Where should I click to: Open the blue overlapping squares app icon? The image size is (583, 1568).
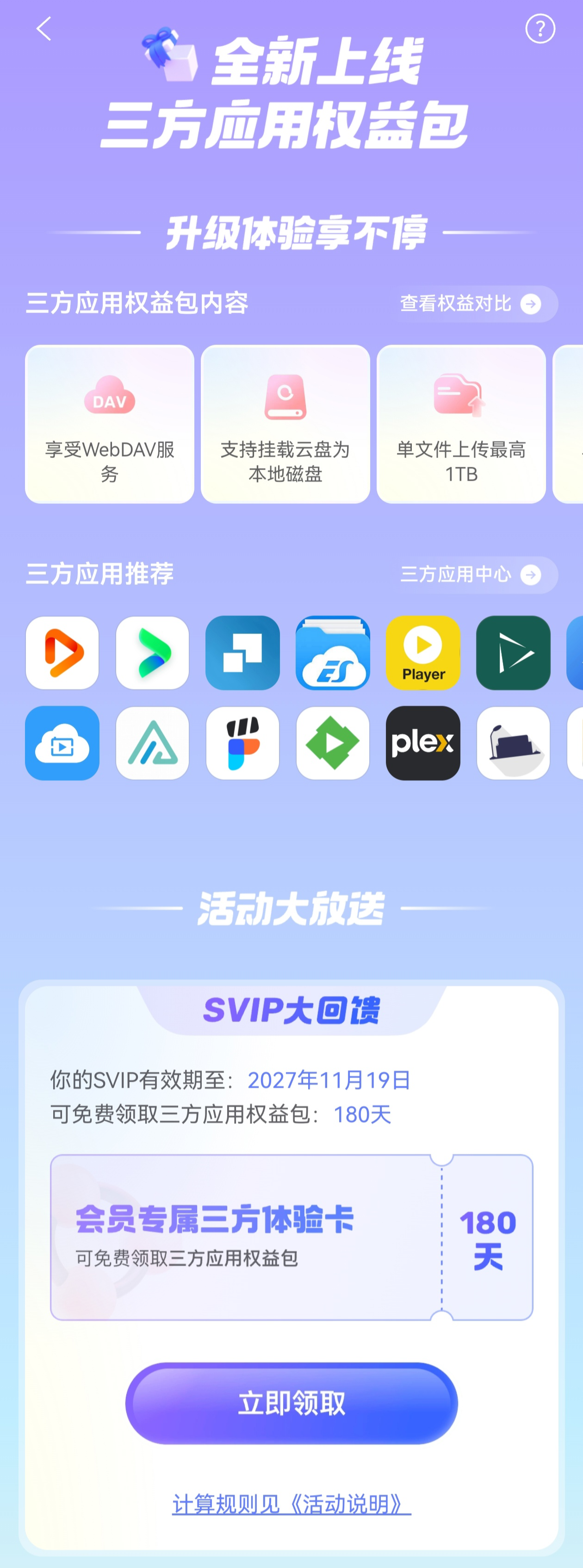pyautogui.click(x=242, y=652)
